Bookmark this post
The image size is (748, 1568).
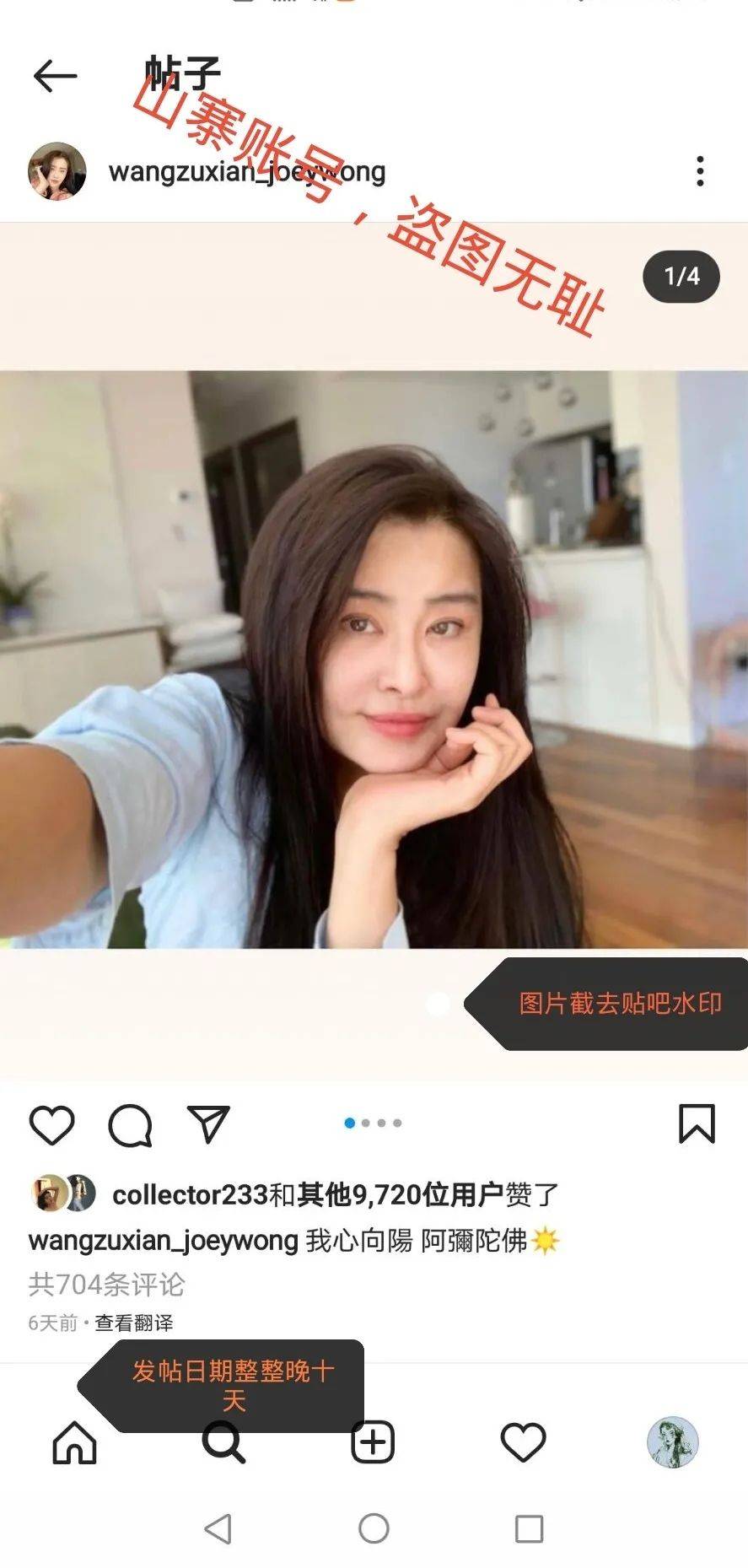click(697, 1124)
